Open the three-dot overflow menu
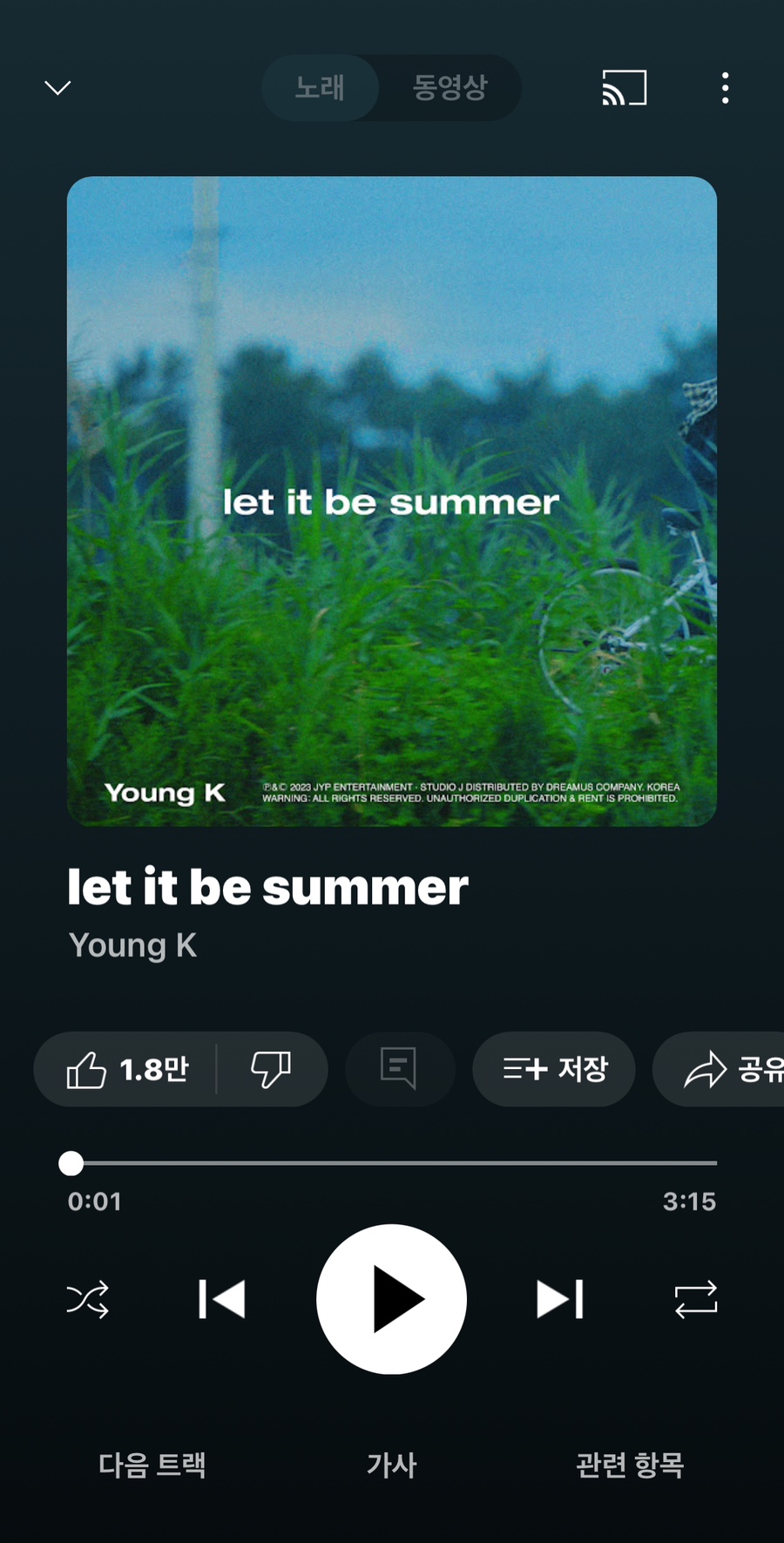 (725, 88)
